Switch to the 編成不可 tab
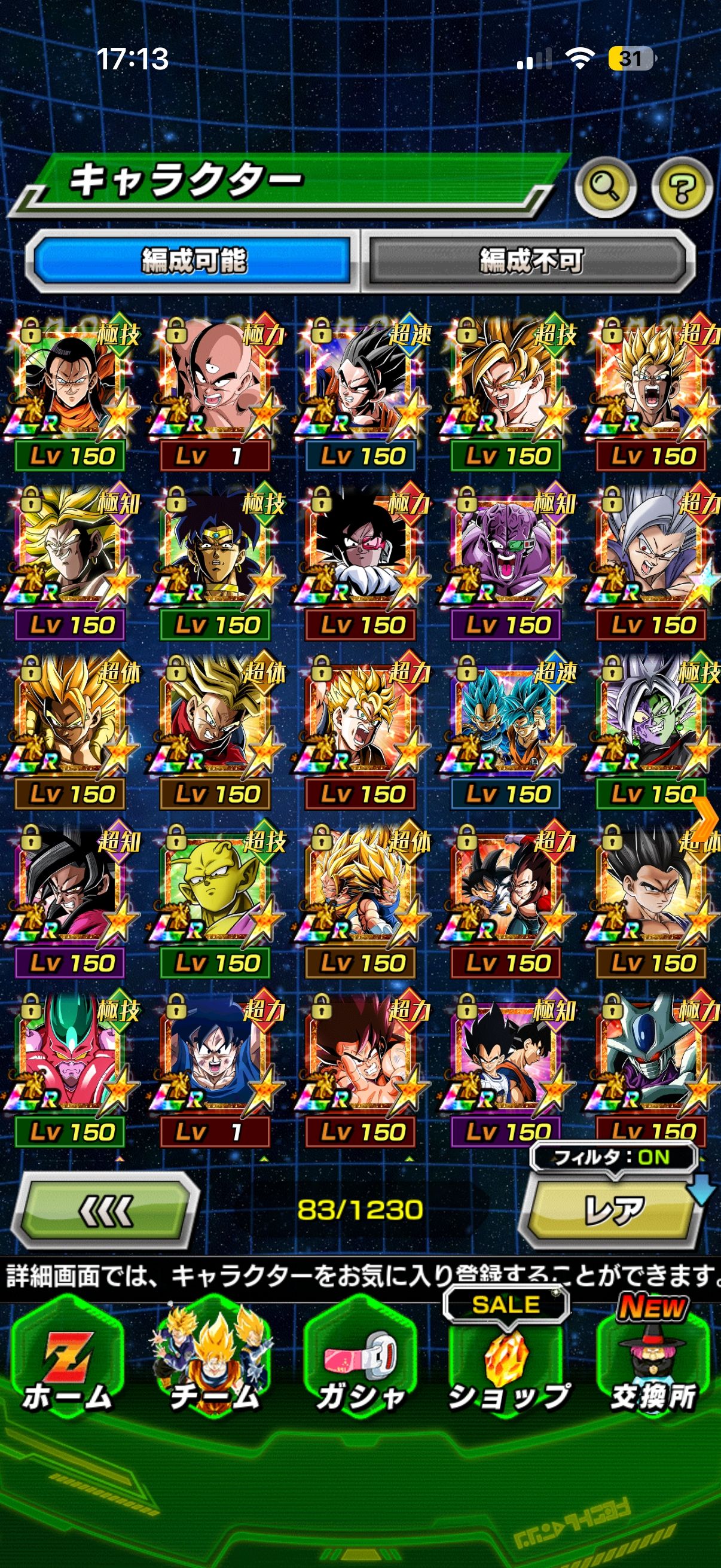 (x=530, y=261)
